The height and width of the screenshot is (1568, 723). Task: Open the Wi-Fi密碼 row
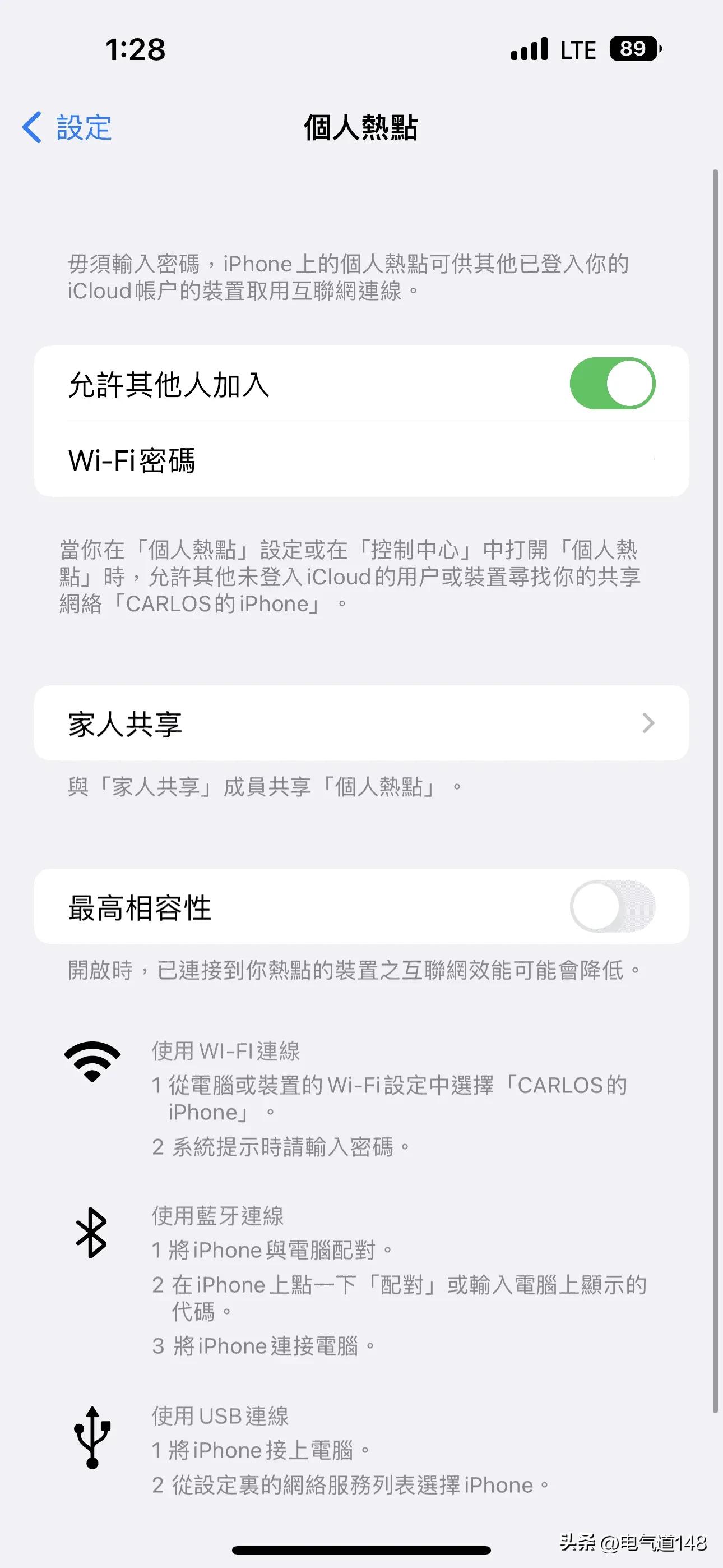pos(361,459)
